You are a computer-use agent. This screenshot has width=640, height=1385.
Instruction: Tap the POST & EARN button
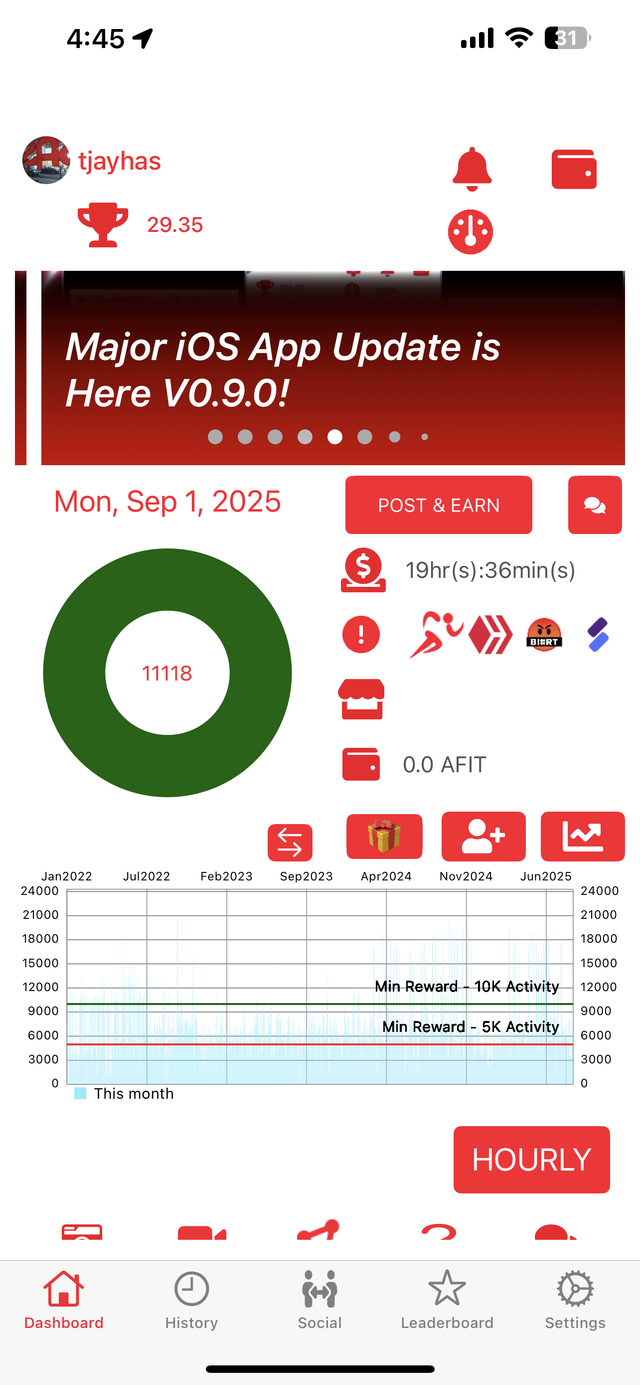(438, 505)
